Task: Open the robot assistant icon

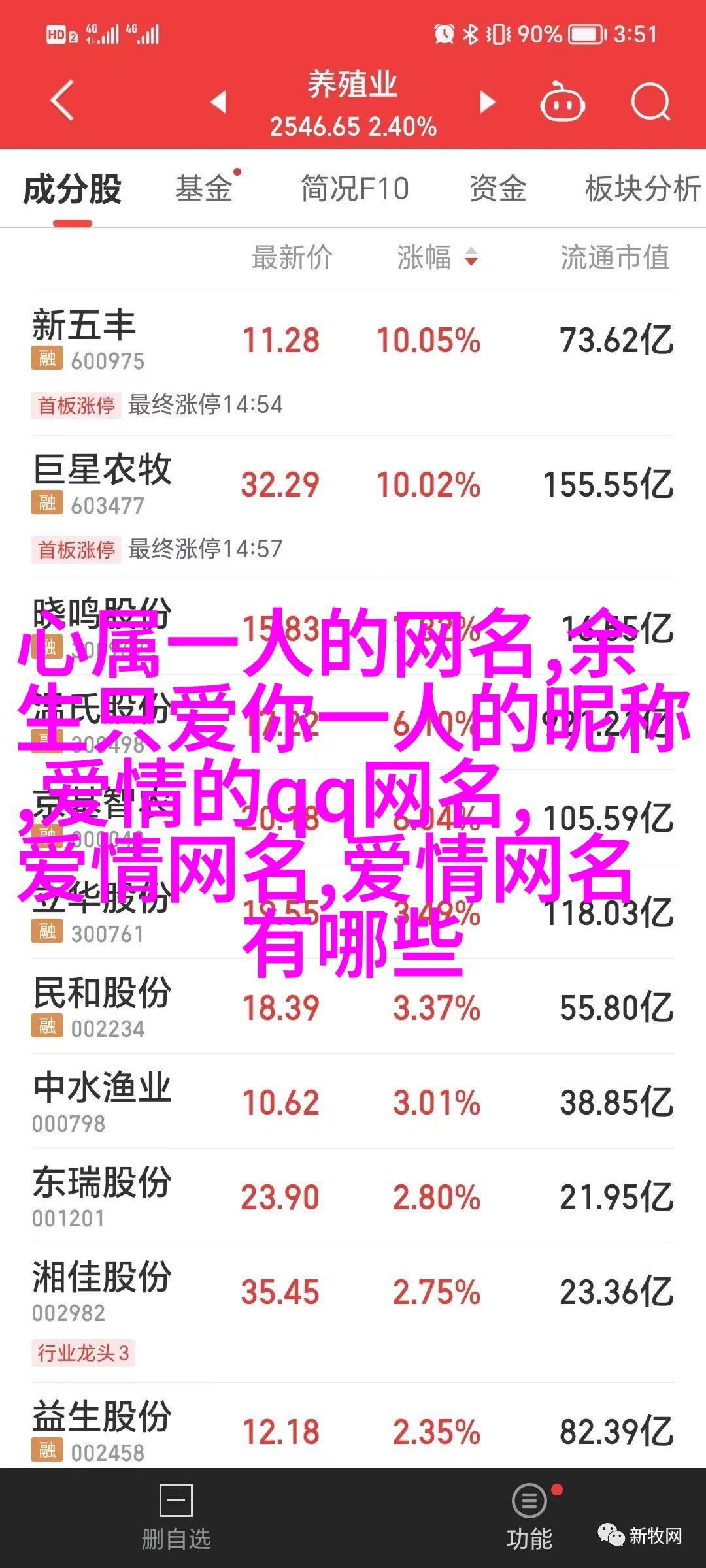Action: (x=562, y=103)
